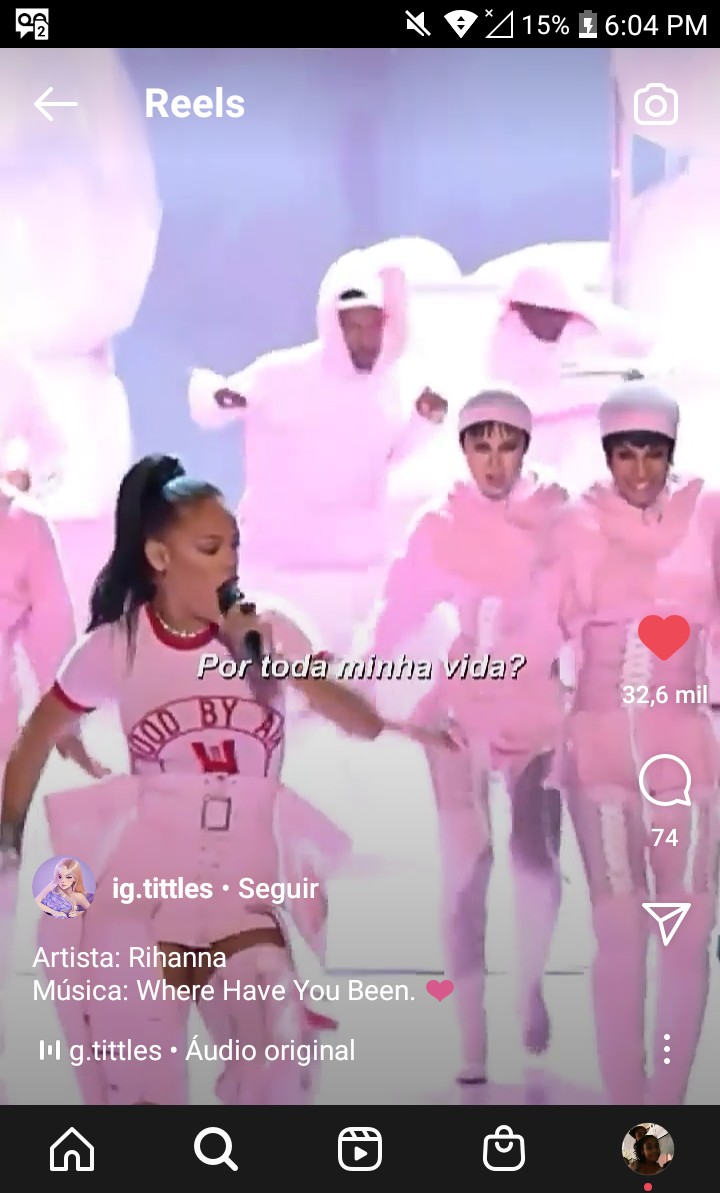
Task: Share this reel via the paper plane
Action: tap(666, 924)
